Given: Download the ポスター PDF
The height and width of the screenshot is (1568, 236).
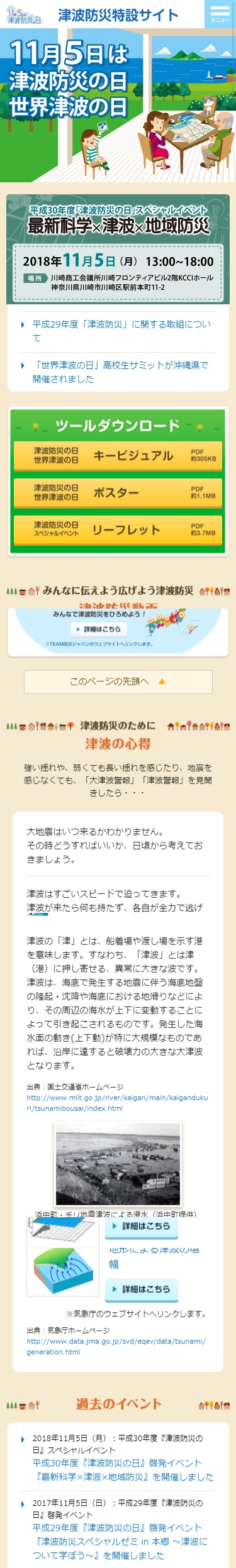Looking at the screenshot, I should click(x=118, y=492).
